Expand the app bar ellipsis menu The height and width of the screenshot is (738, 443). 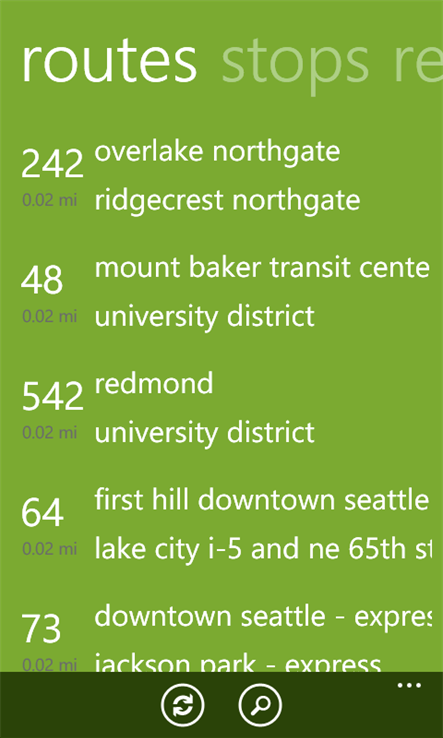[409, 686]
